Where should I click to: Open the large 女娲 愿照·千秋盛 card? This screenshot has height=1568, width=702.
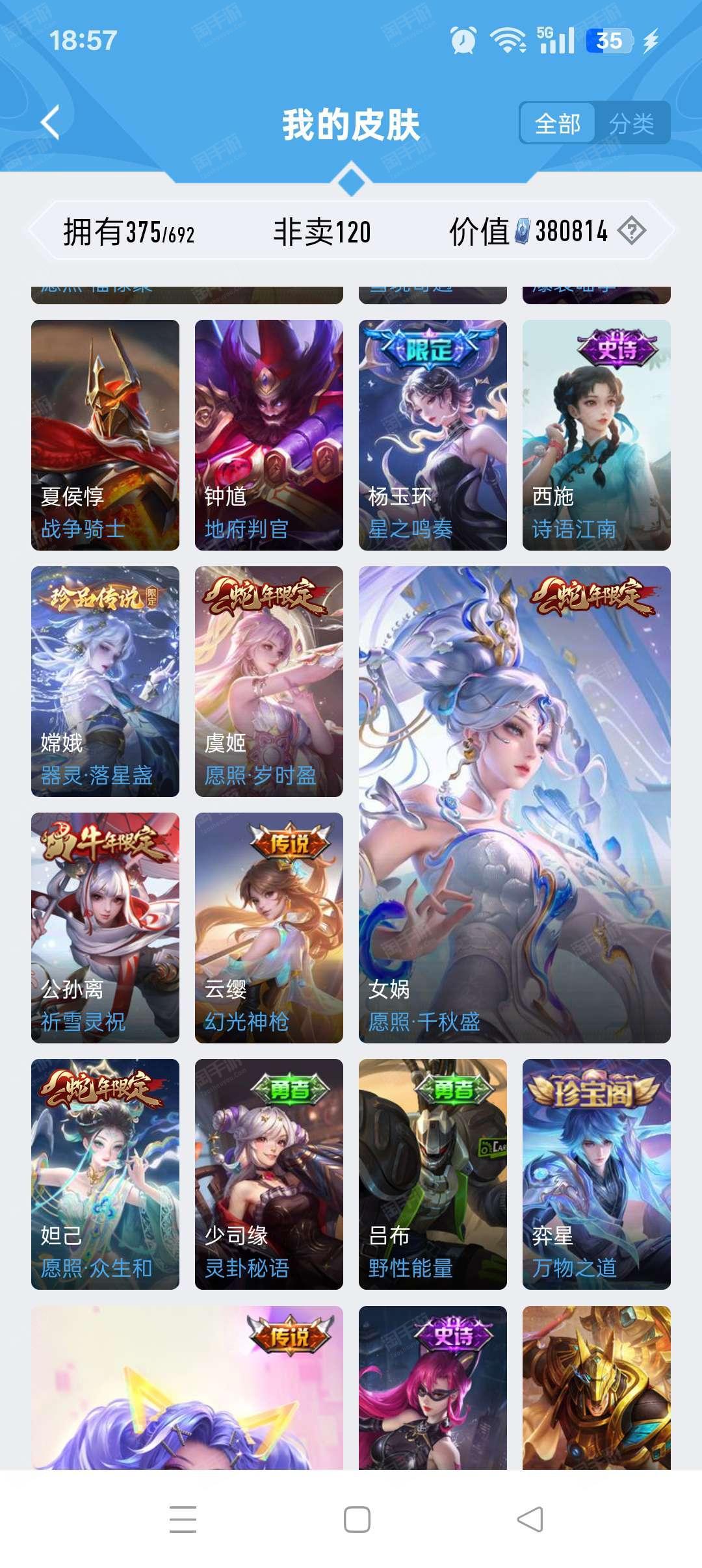(515, 805)
